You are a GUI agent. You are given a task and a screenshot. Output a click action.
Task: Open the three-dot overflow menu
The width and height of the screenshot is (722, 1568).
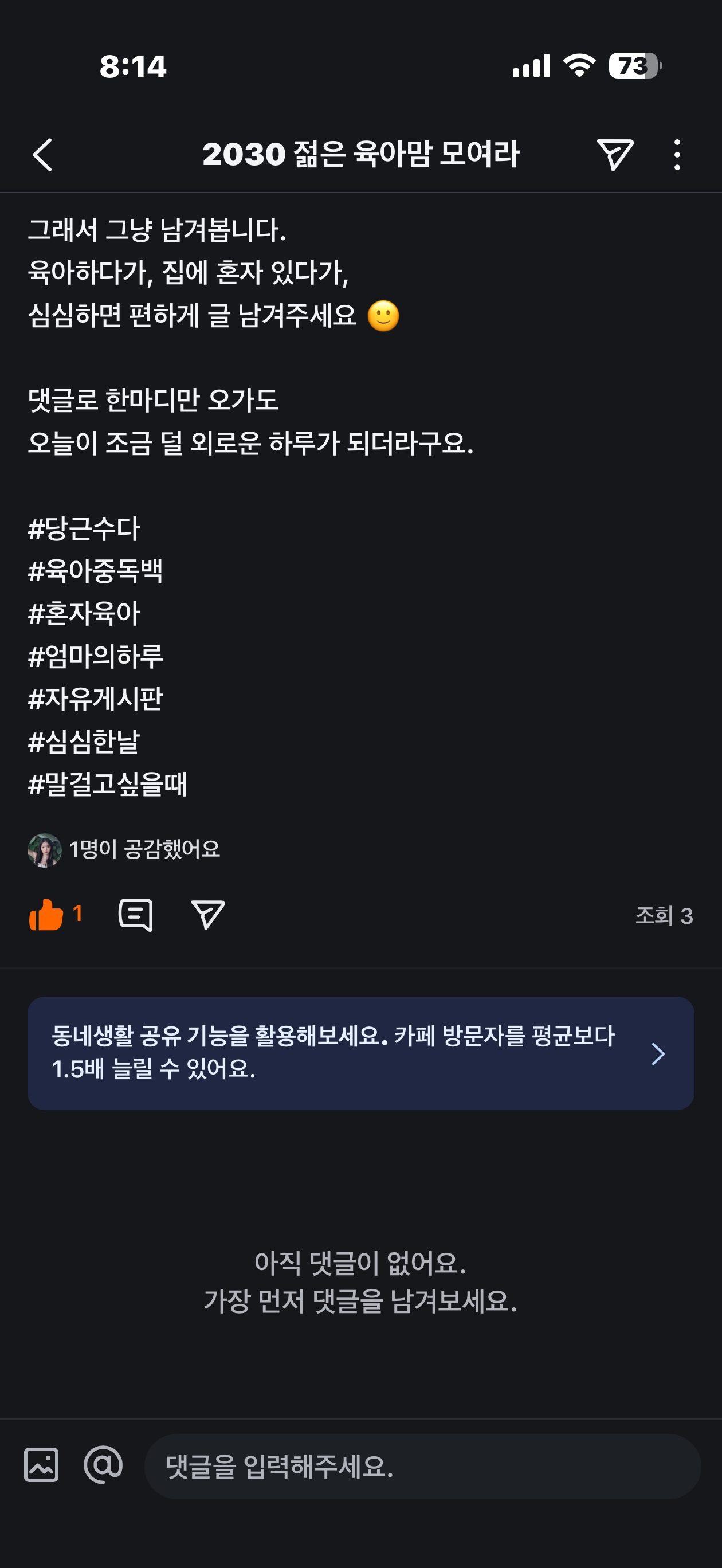tap(677, 155)
